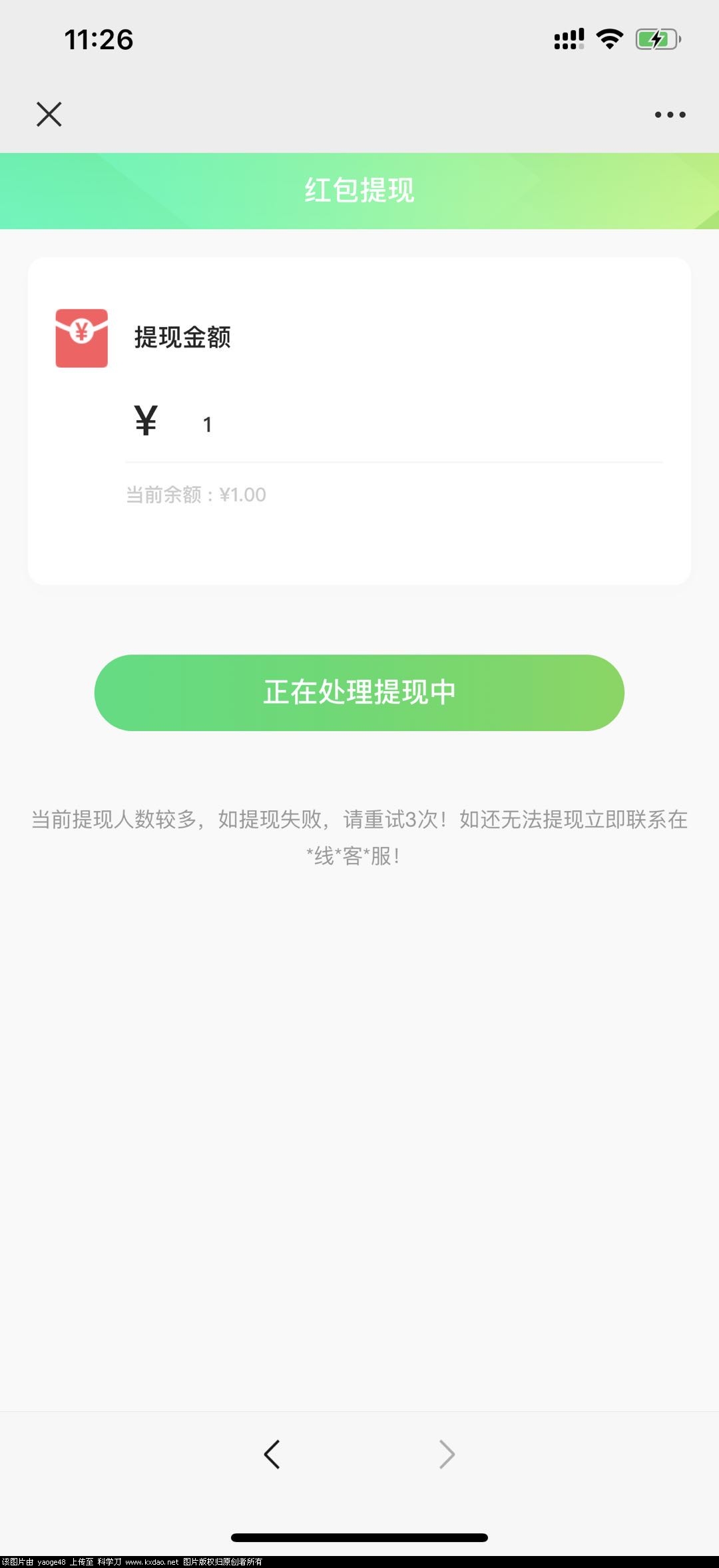Select the 提现金额 label

click(x=182, y=338)
